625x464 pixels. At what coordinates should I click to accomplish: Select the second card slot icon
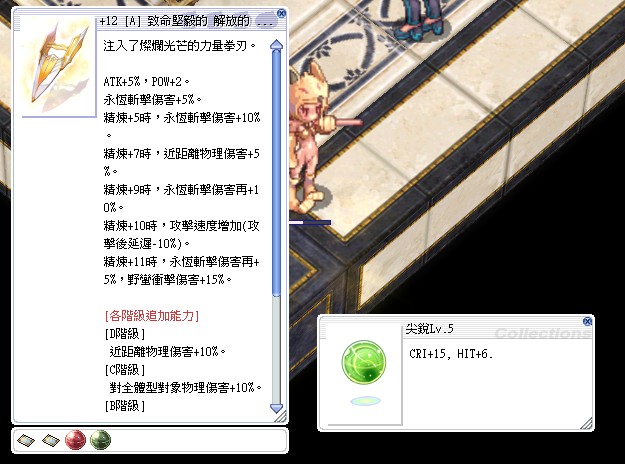point(50,440)
